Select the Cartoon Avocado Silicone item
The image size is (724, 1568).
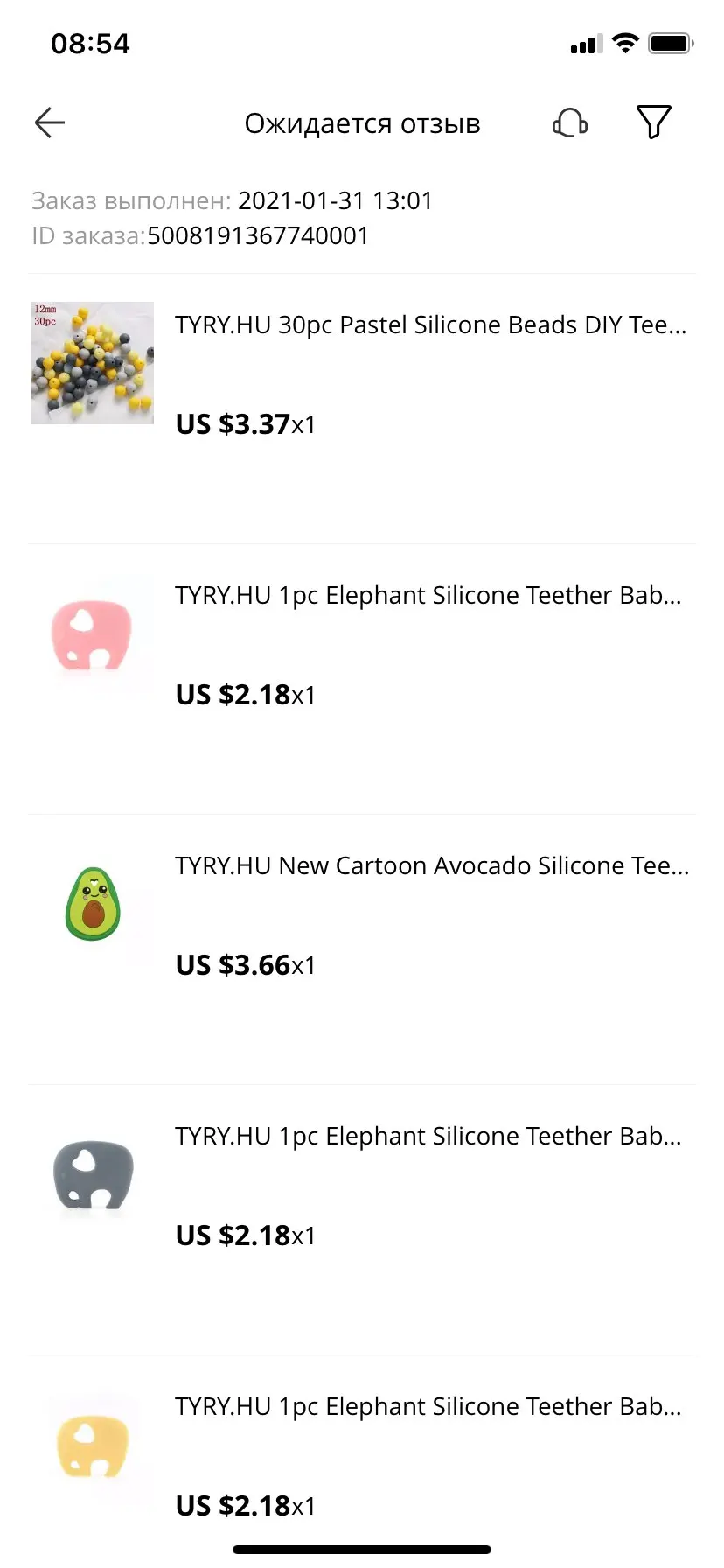[431, 866]
